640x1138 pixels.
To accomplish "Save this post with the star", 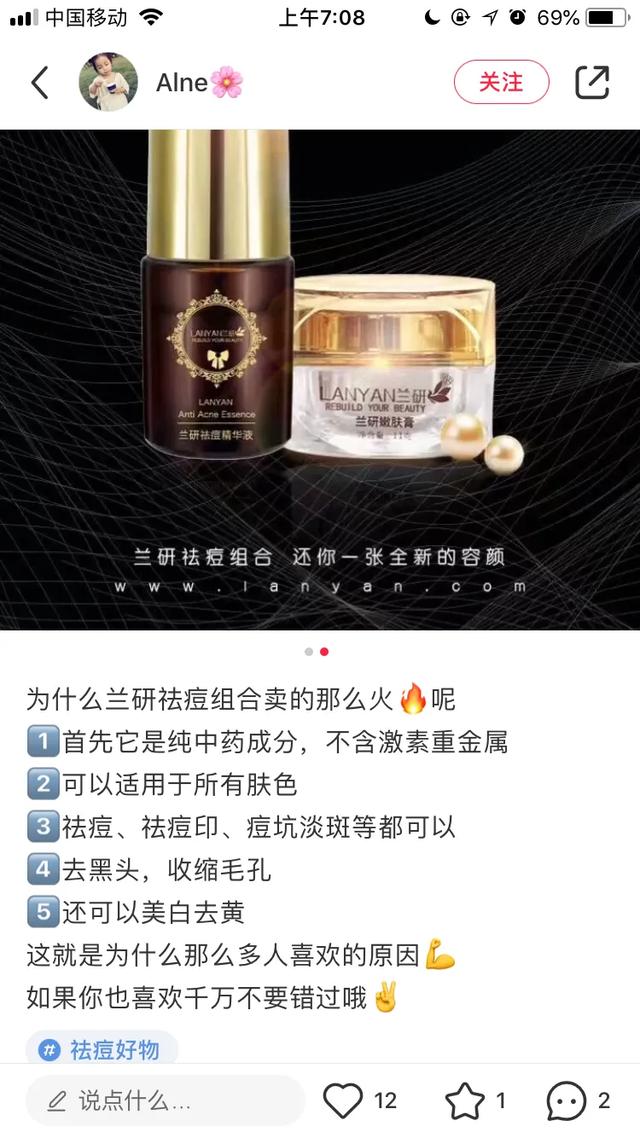I will pyautogui.click(x=464, y=1101).
